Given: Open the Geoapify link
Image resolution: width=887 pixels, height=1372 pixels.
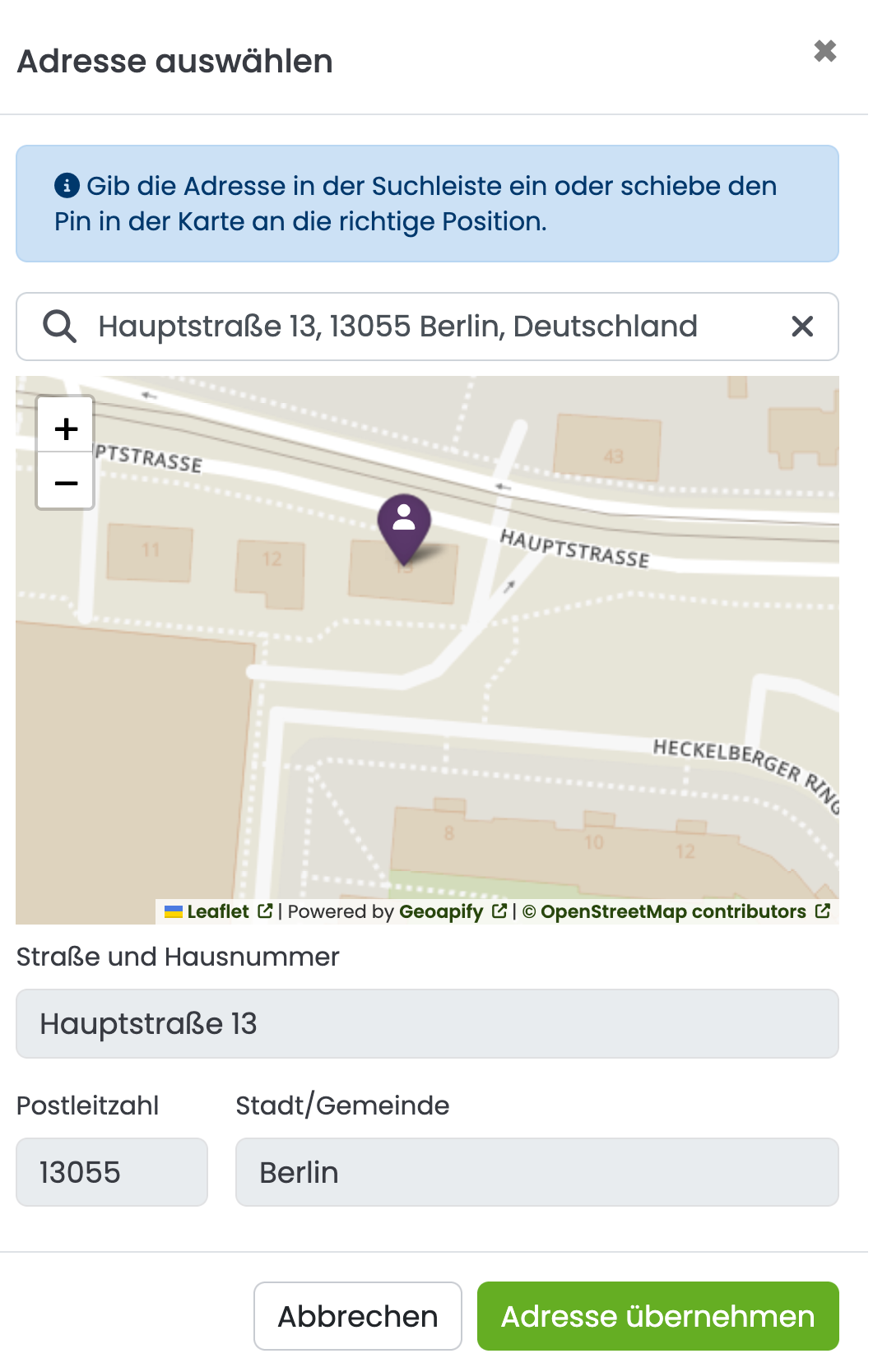Looking at the screenshot, I should 442,911.
